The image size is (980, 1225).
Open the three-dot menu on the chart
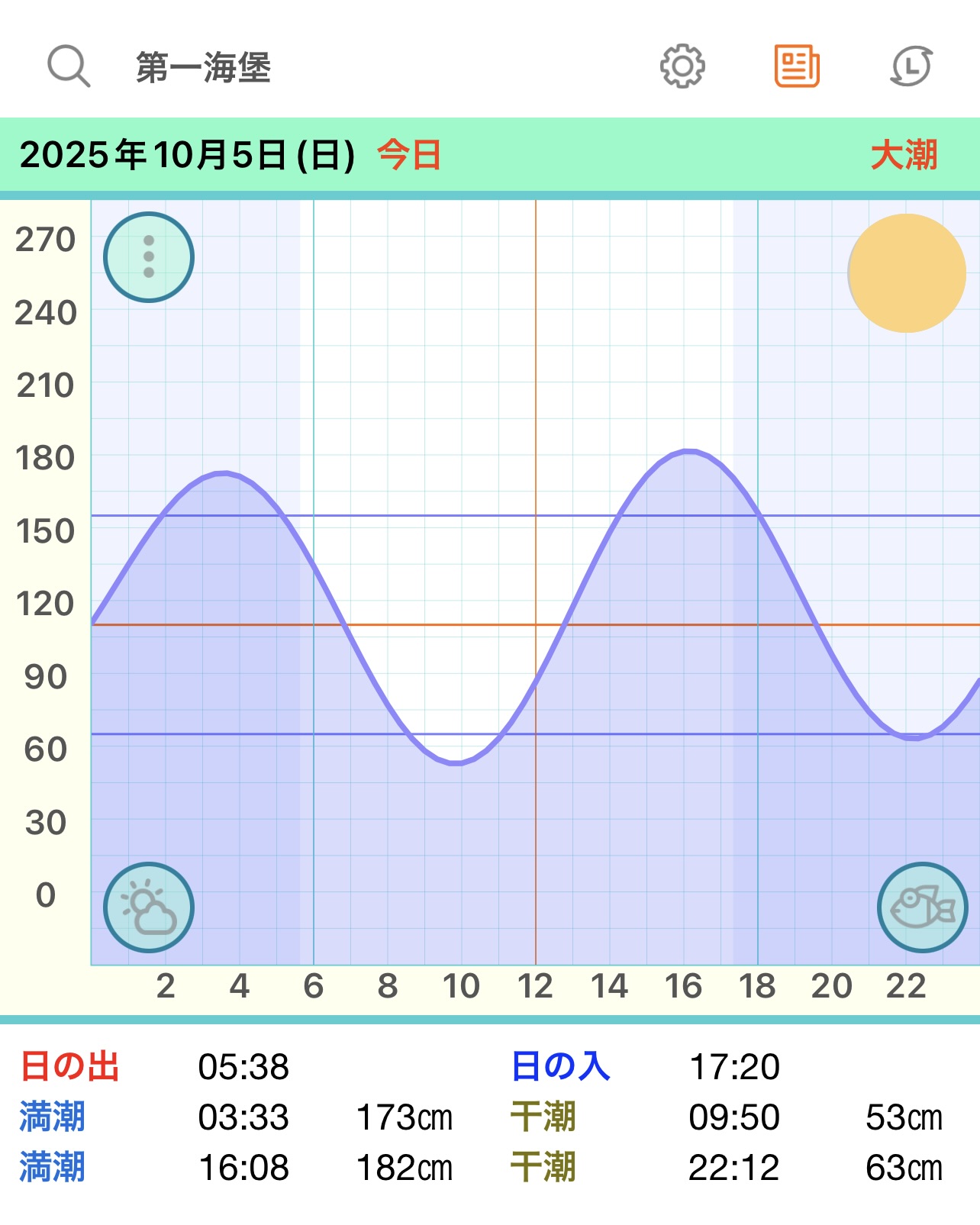point(149,257)
